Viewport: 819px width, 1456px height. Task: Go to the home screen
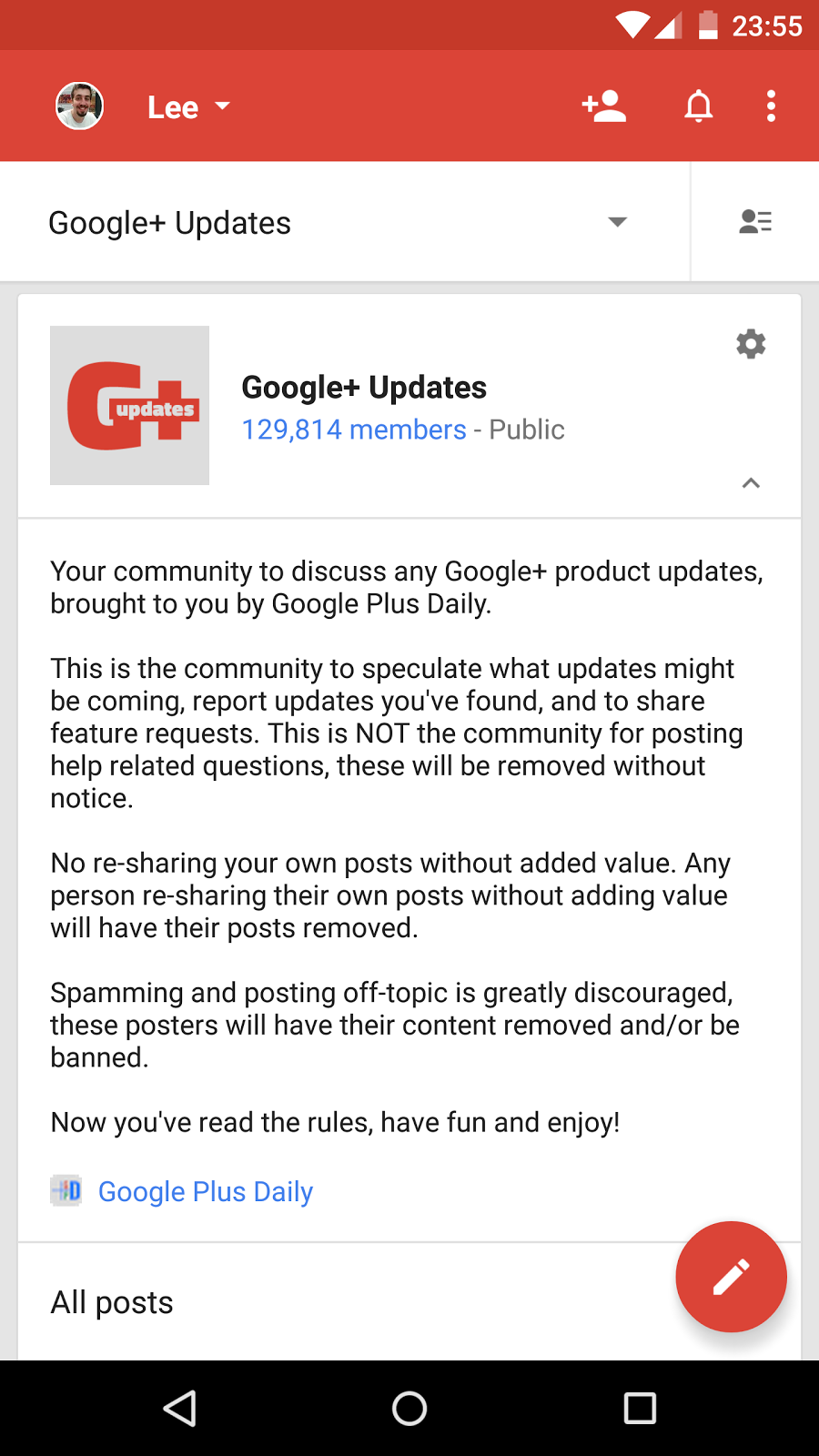pyautogui.click(x=409, y=1408)
